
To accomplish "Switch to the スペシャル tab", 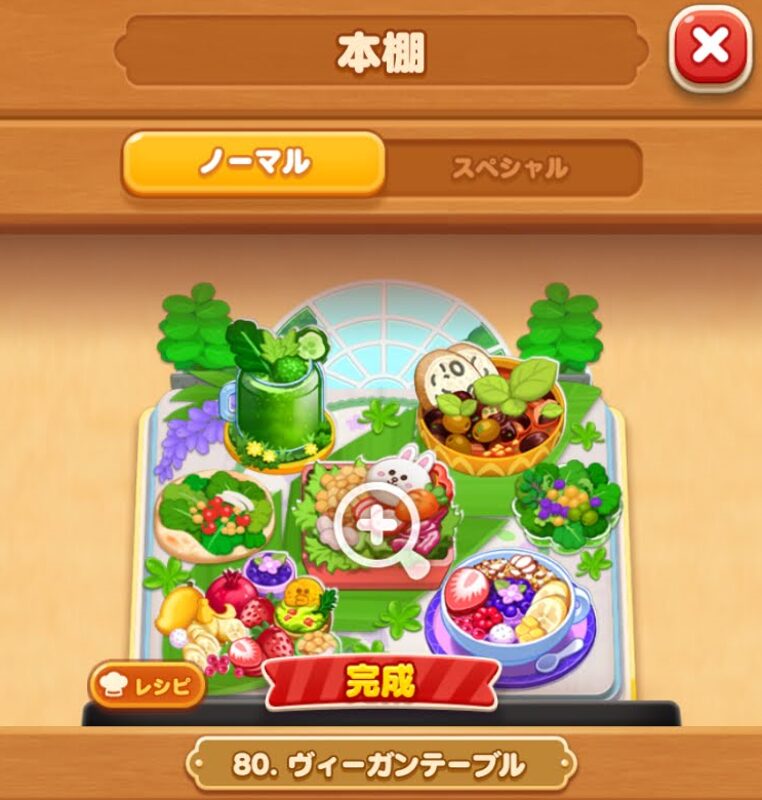I will tap(510, 166).
